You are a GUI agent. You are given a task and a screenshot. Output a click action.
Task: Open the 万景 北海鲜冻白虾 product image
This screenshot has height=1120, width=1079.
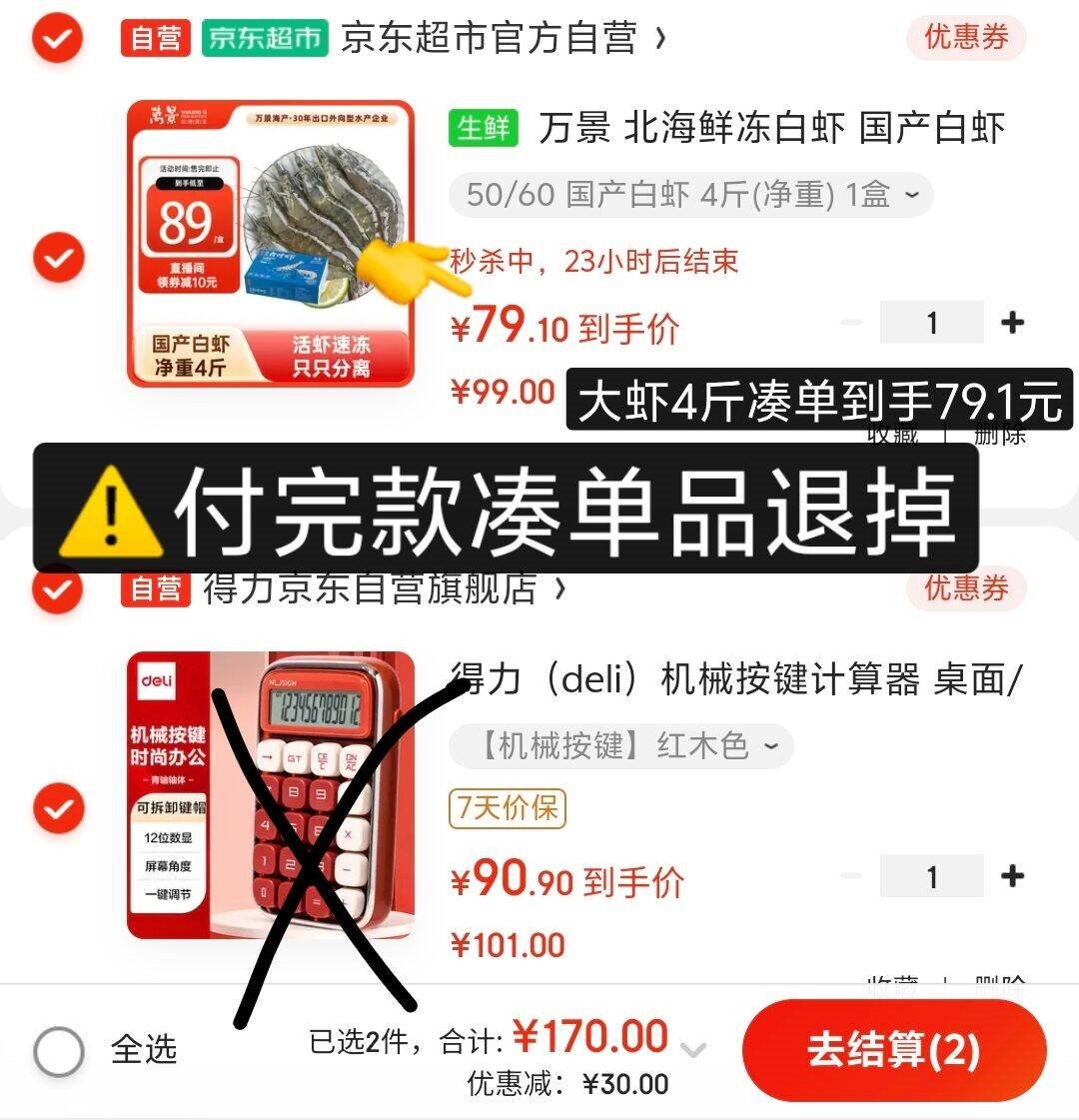coord(270,243)
